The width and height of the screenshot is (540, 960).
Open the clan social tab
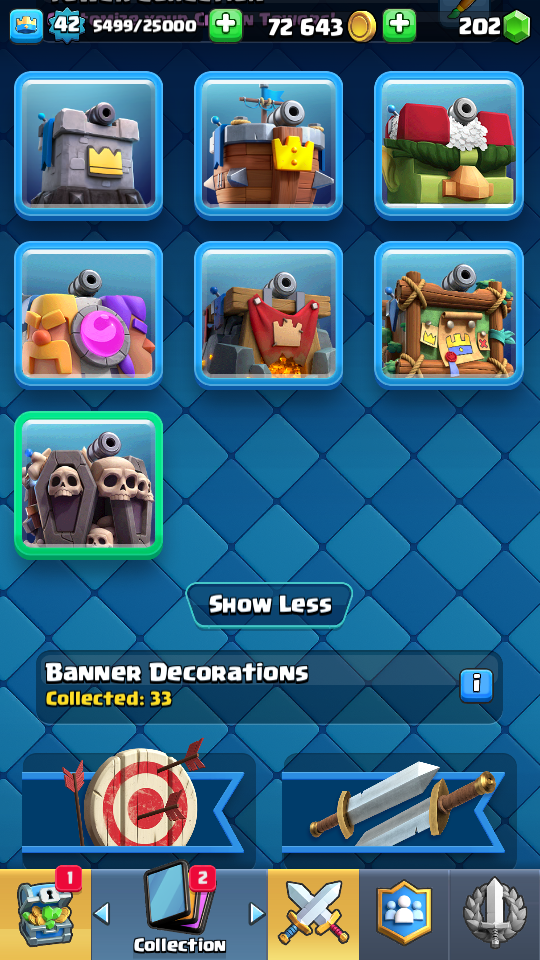pos(404,914)
